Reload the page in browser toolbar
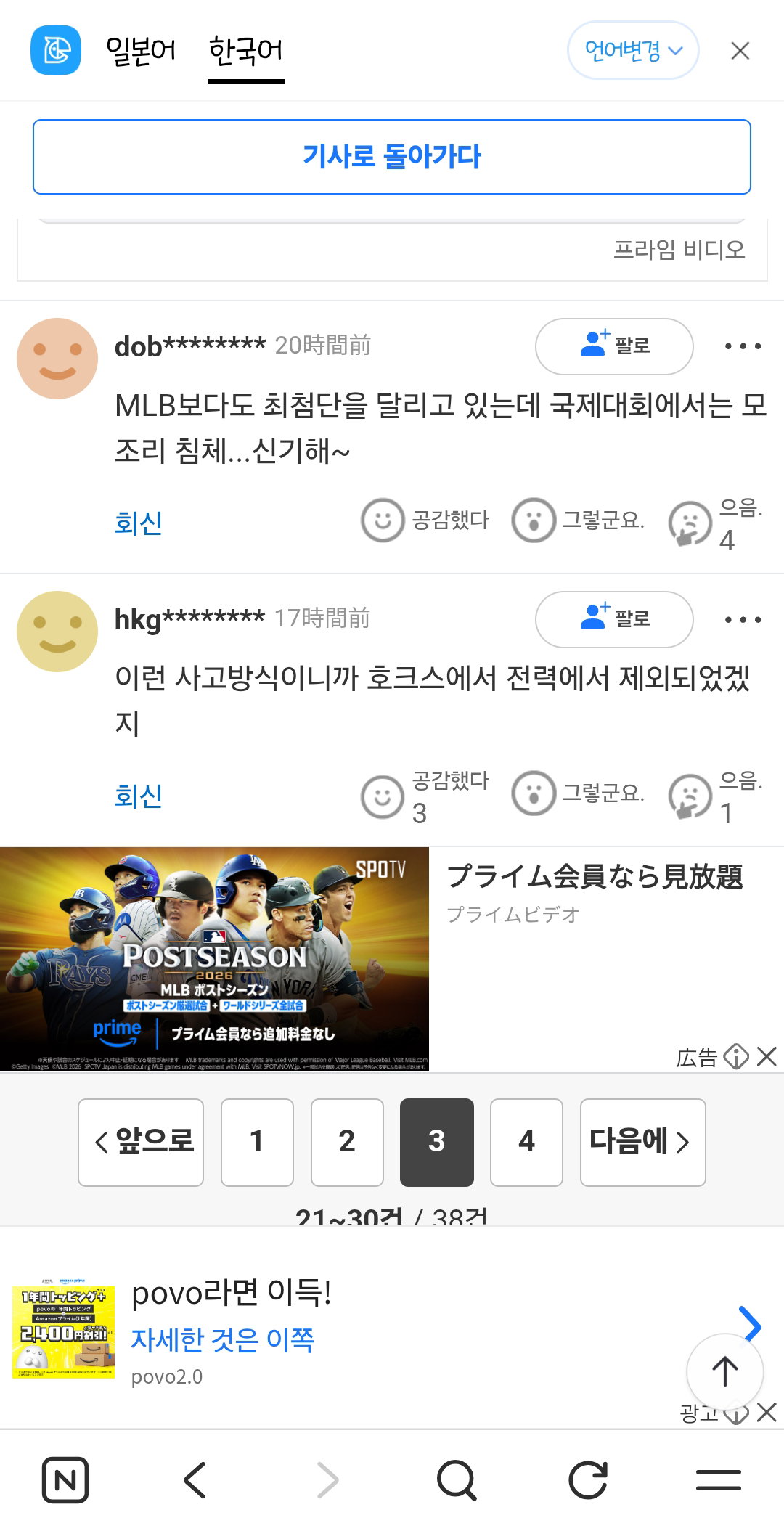 (587, 1480)
